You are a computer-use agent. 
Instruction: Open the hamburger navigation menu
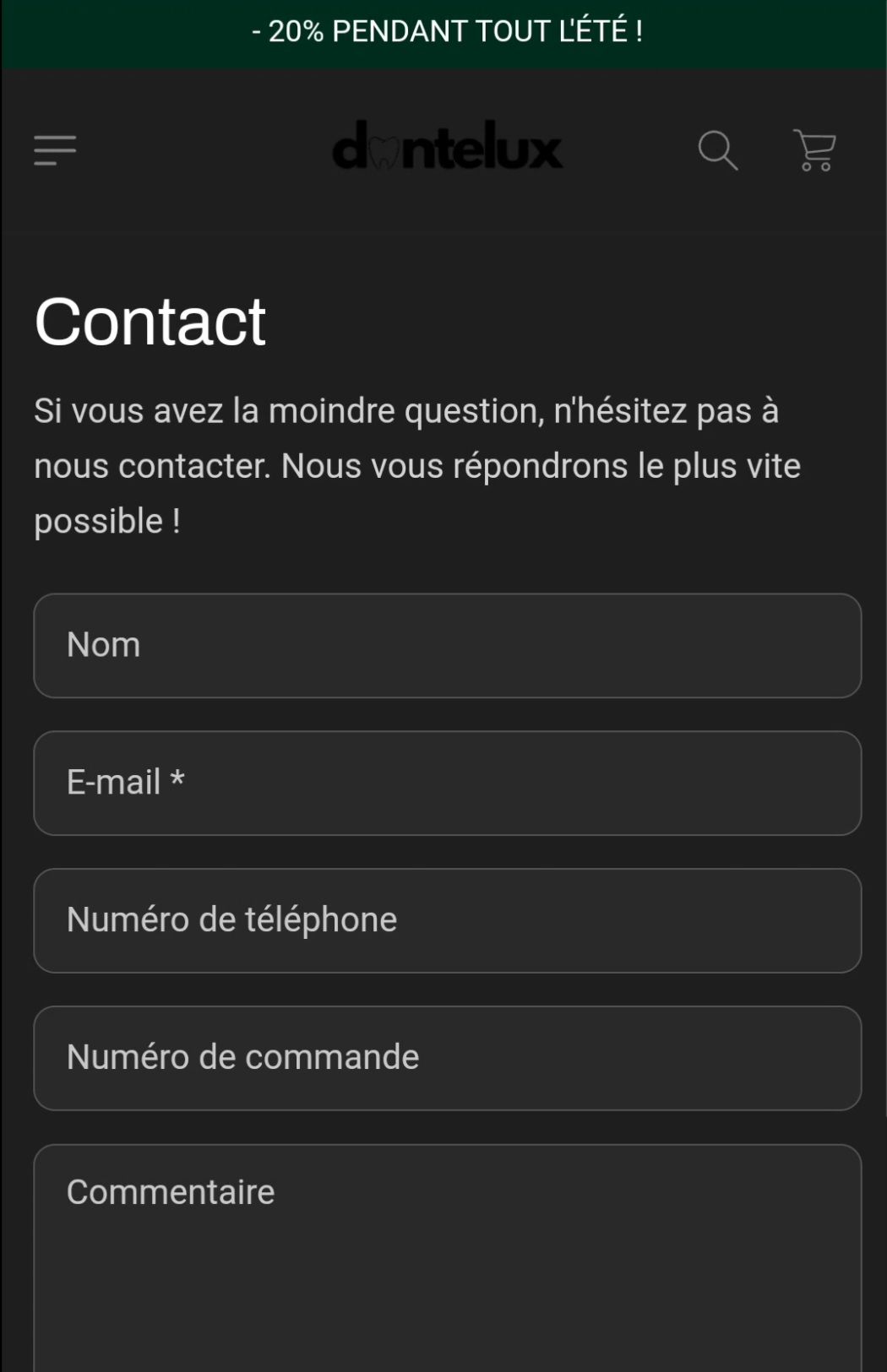pos(55,150)
